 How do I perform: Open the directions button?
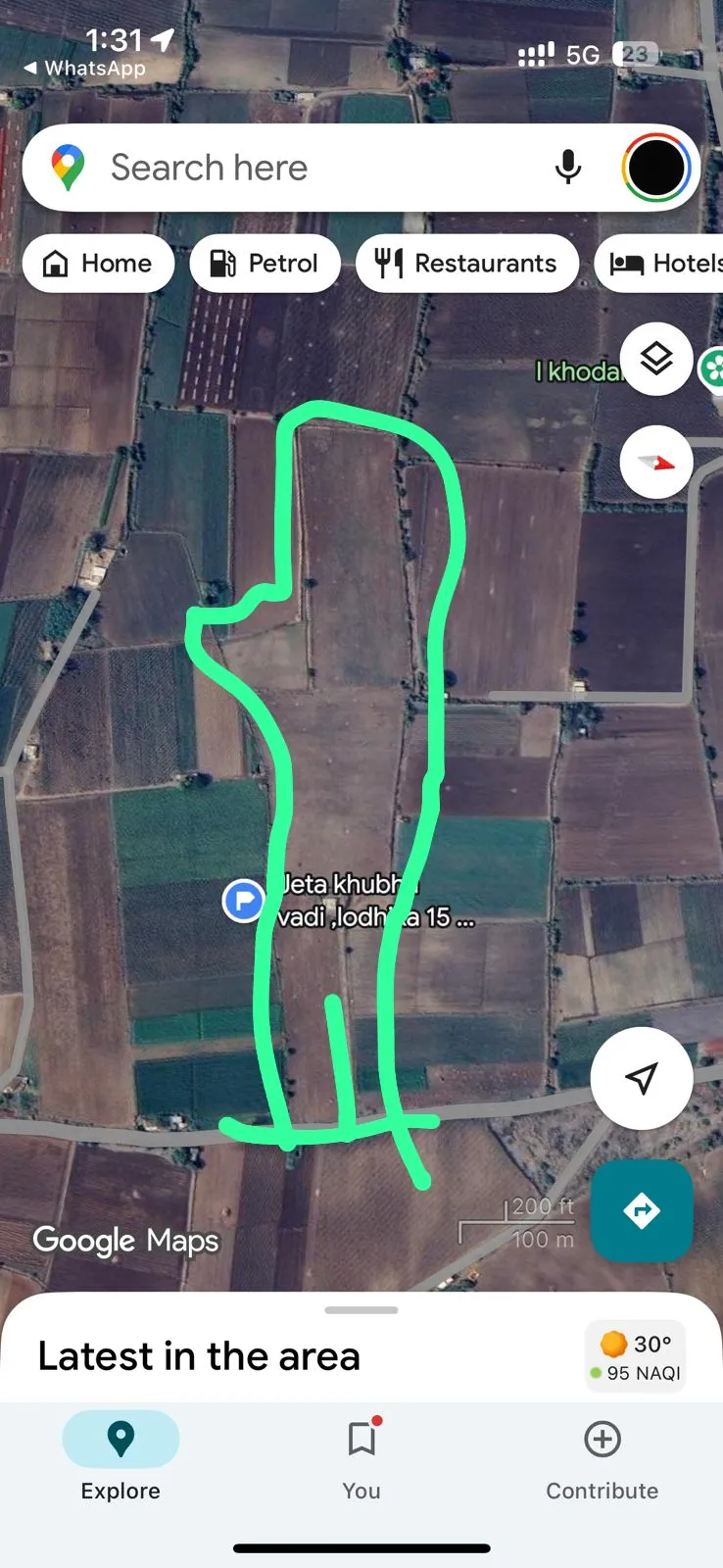(641, 1210)
